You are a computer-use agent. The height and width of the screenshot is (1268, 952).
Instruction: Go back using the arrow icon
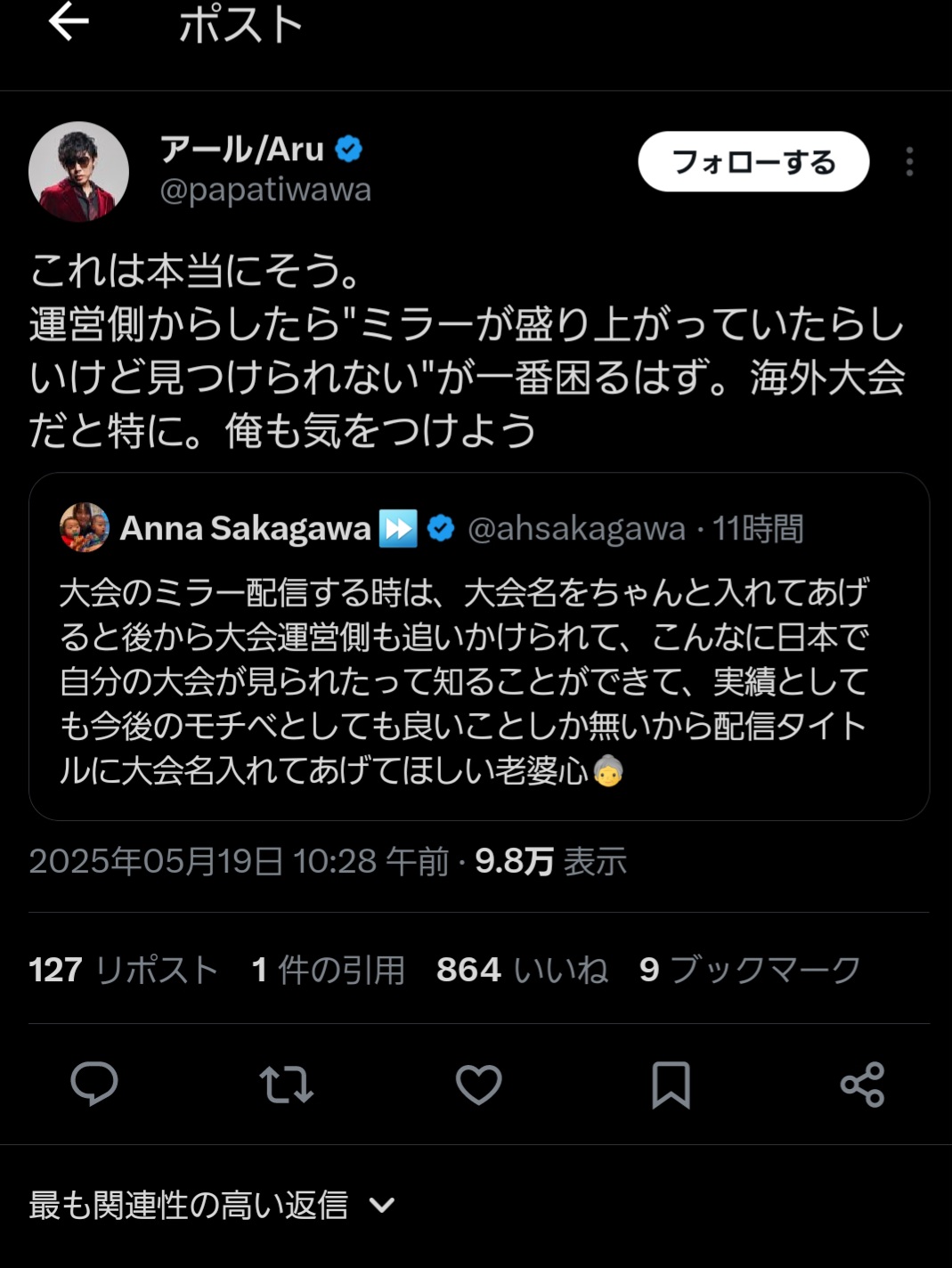69,22
